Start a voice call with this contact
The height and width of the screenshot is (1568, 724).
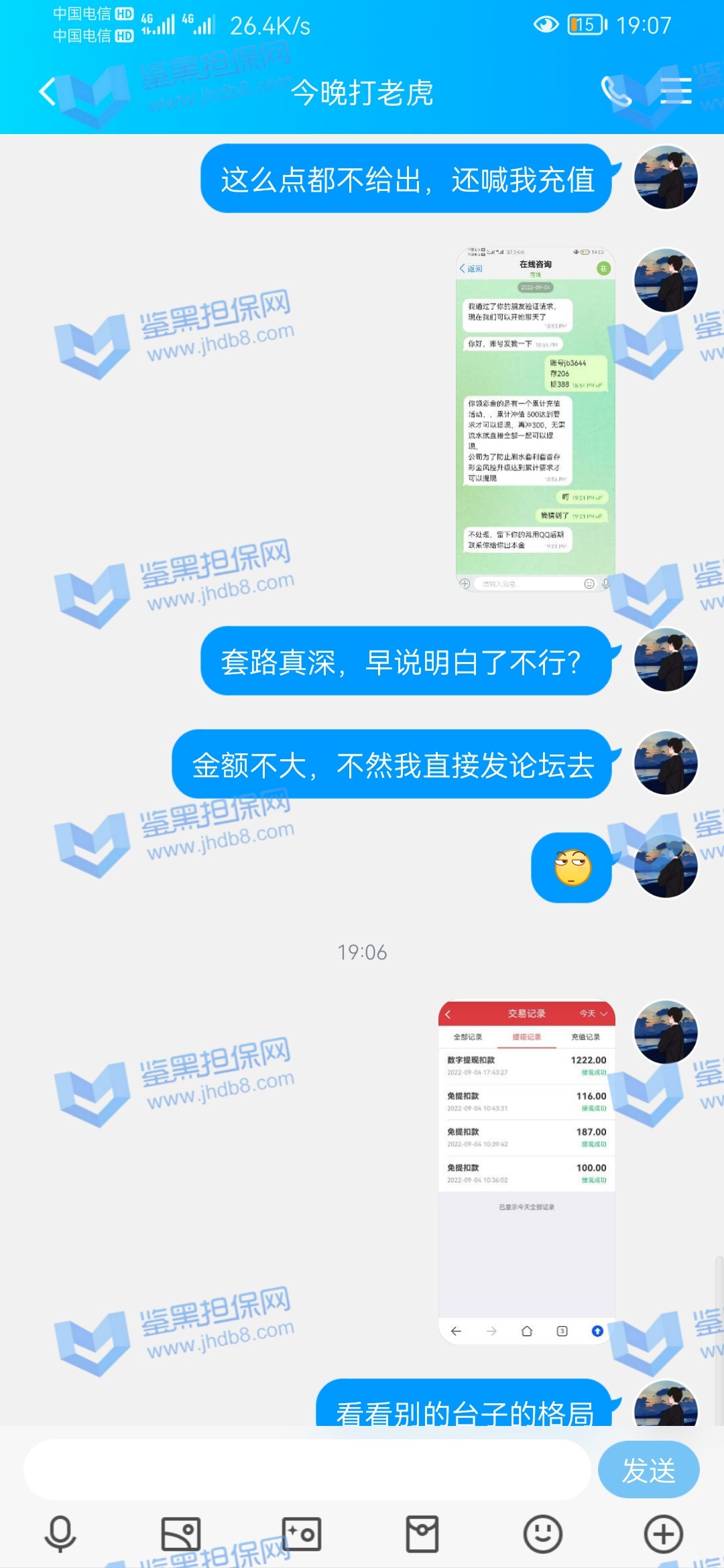click(615, 92)
